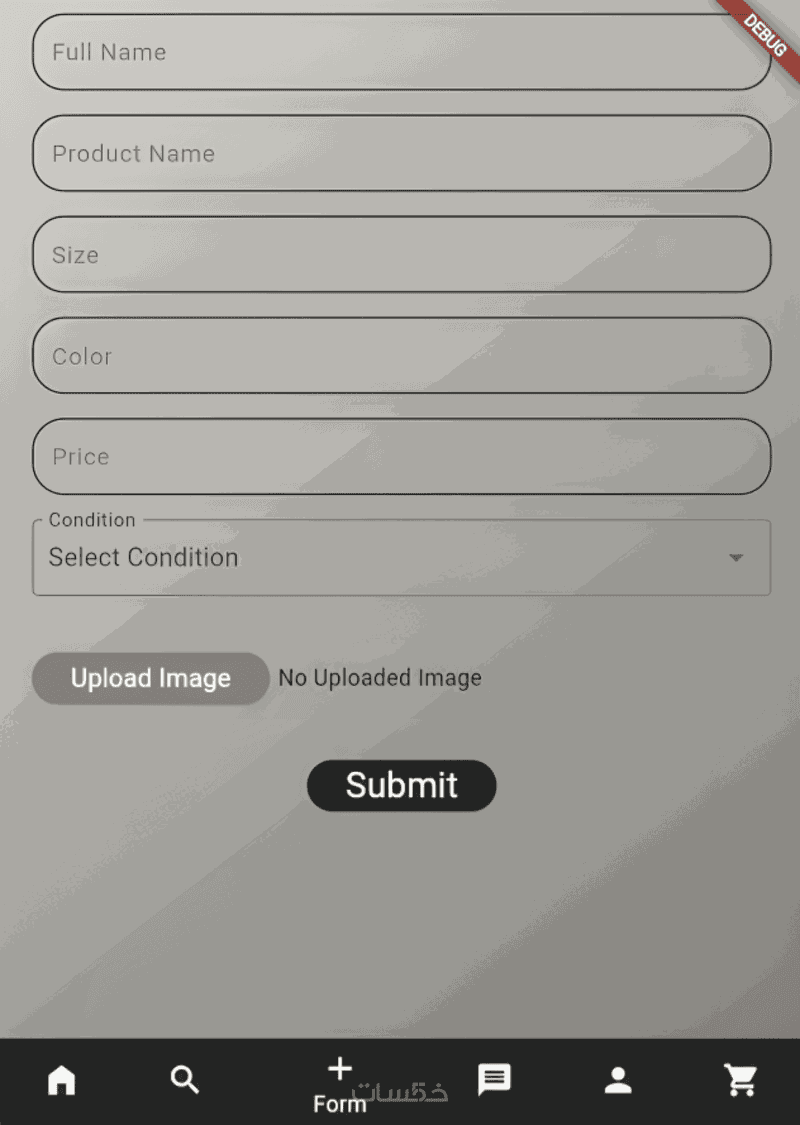Image resolution: width=800 pixels, height=1125 pixels.
Task: Switch to the Form tab
Action: pos(340,1083)
